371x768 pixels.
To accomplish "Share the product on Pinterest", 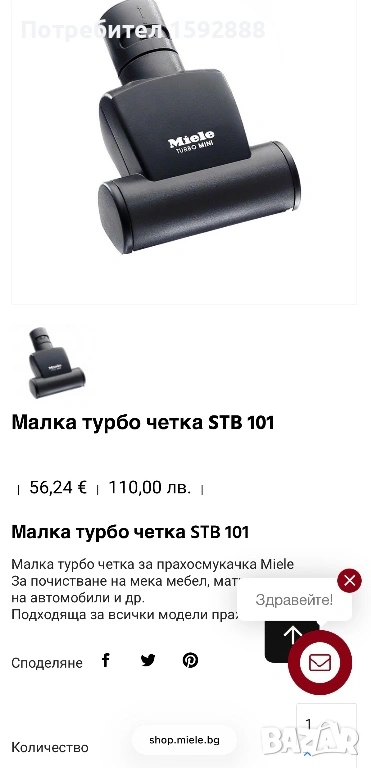I will [190, 660].
